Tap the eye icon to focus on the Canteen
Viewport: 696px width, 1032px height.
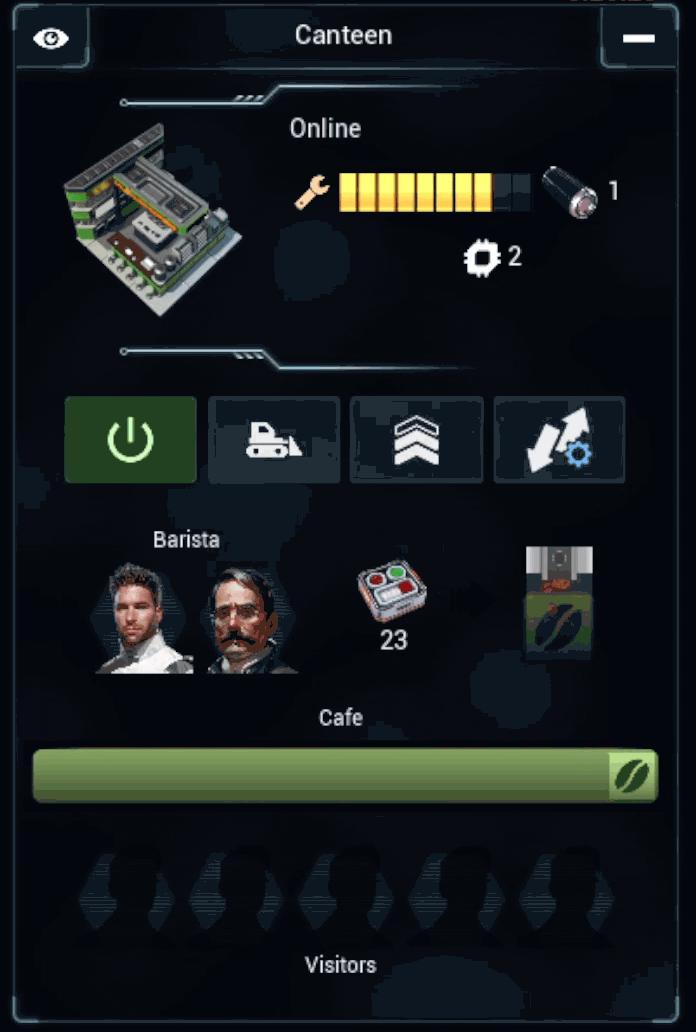click(x=51, y=38)
